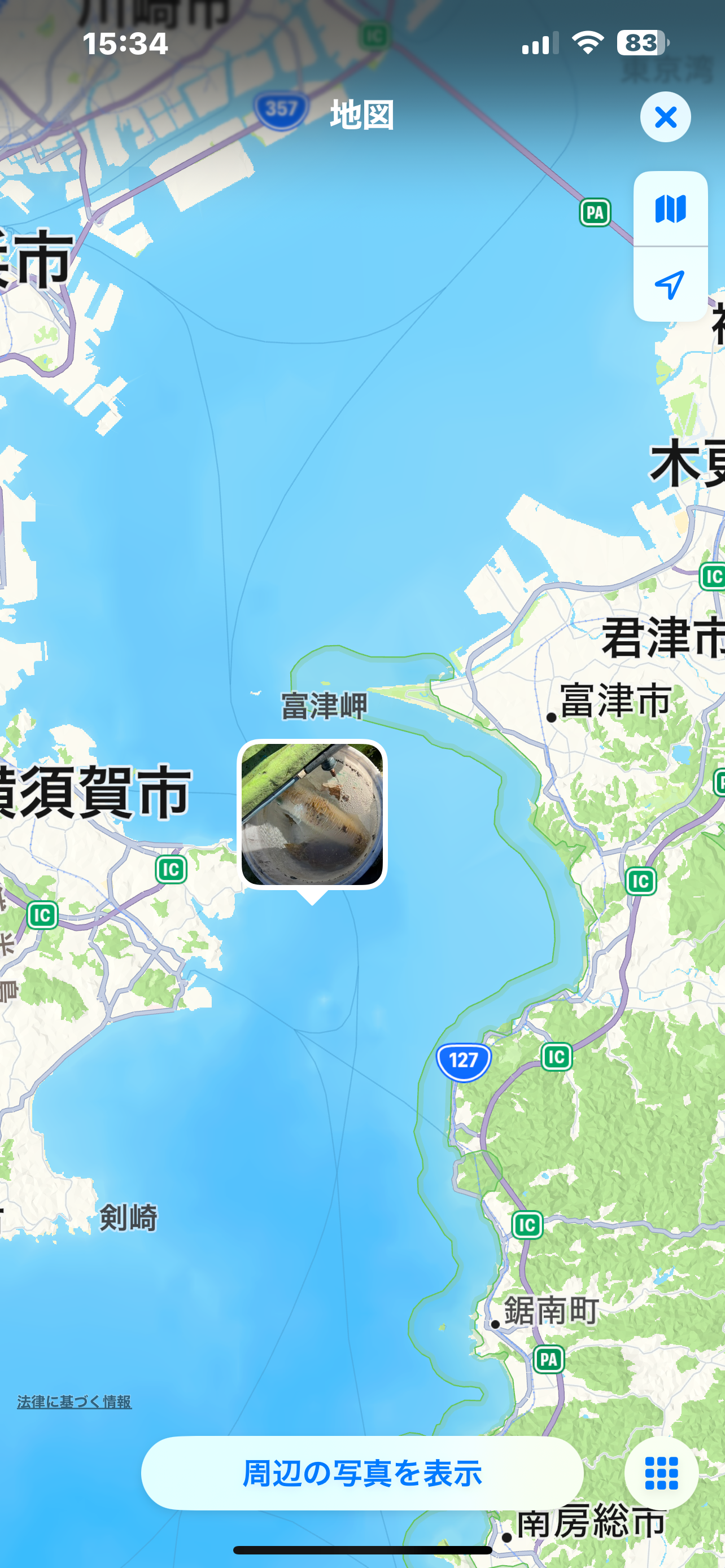Switch to grid view
The width and height of the screenshot is (725, 1568).
(x=661, y=1473)
